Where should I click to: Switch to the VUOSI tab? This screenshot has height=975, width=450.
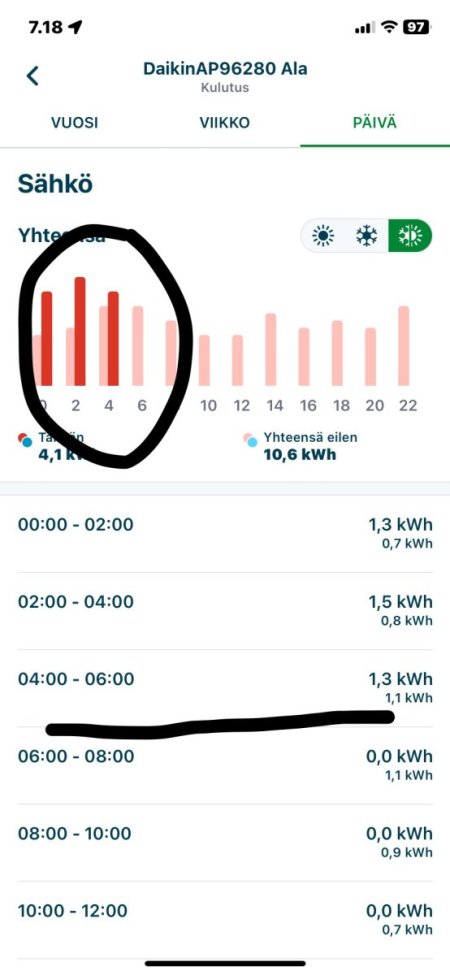coord(75,122)
